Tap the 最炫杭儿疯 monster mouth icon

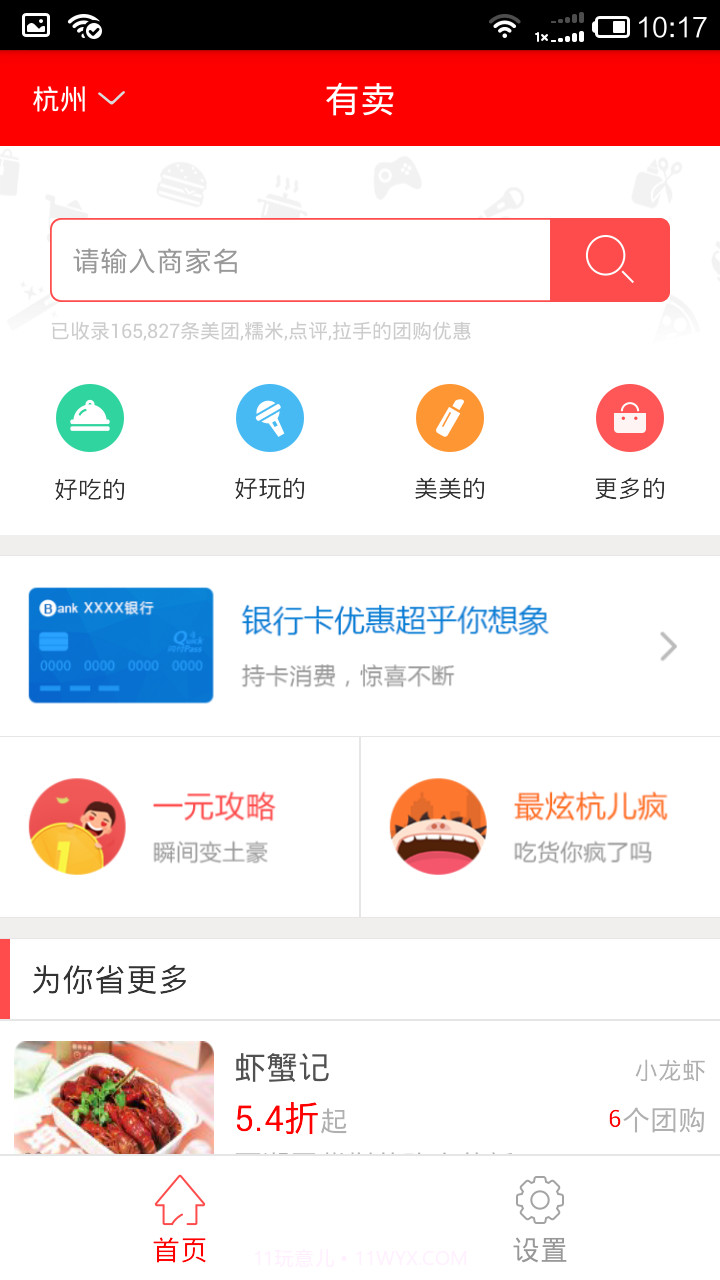438,826
